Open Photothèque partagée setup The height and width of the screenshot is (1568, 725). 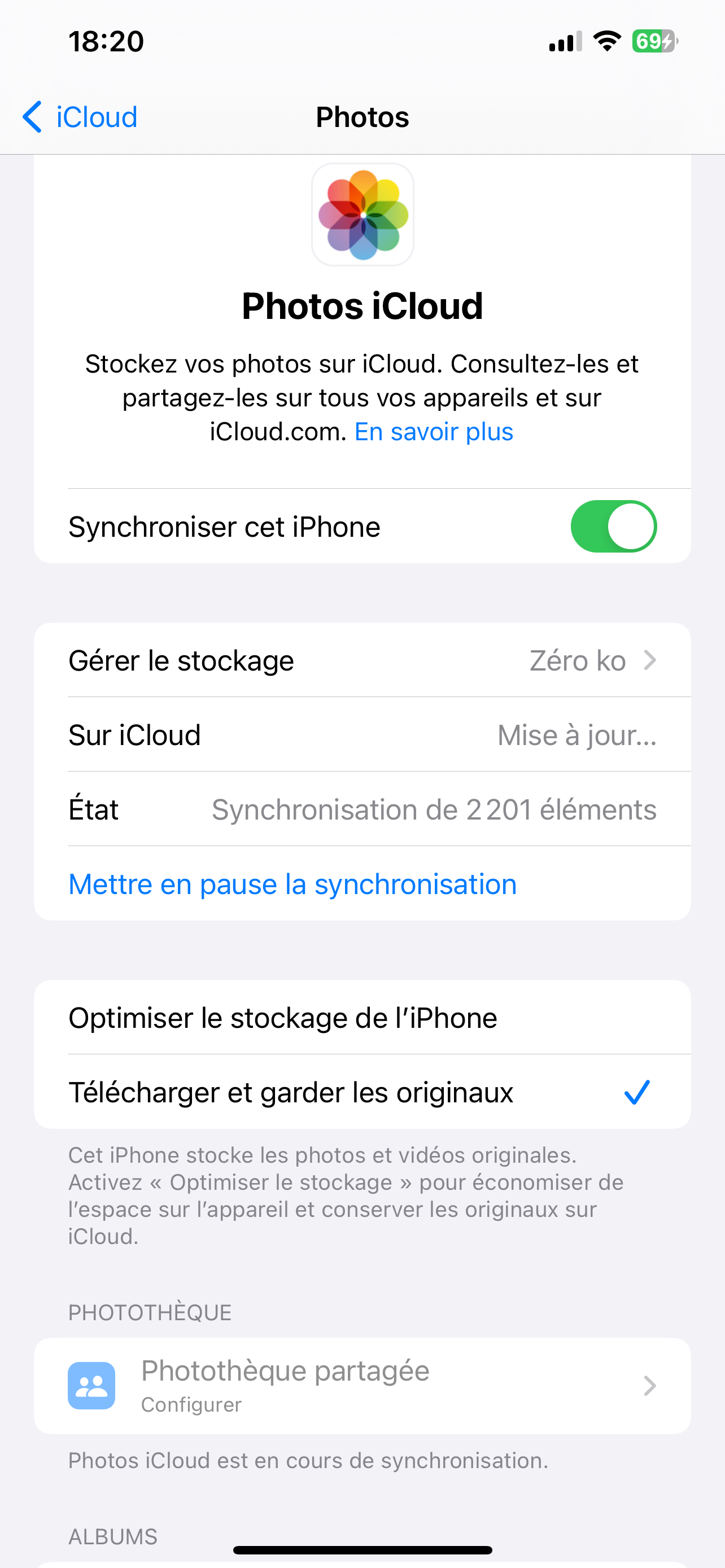point(362,1385)
